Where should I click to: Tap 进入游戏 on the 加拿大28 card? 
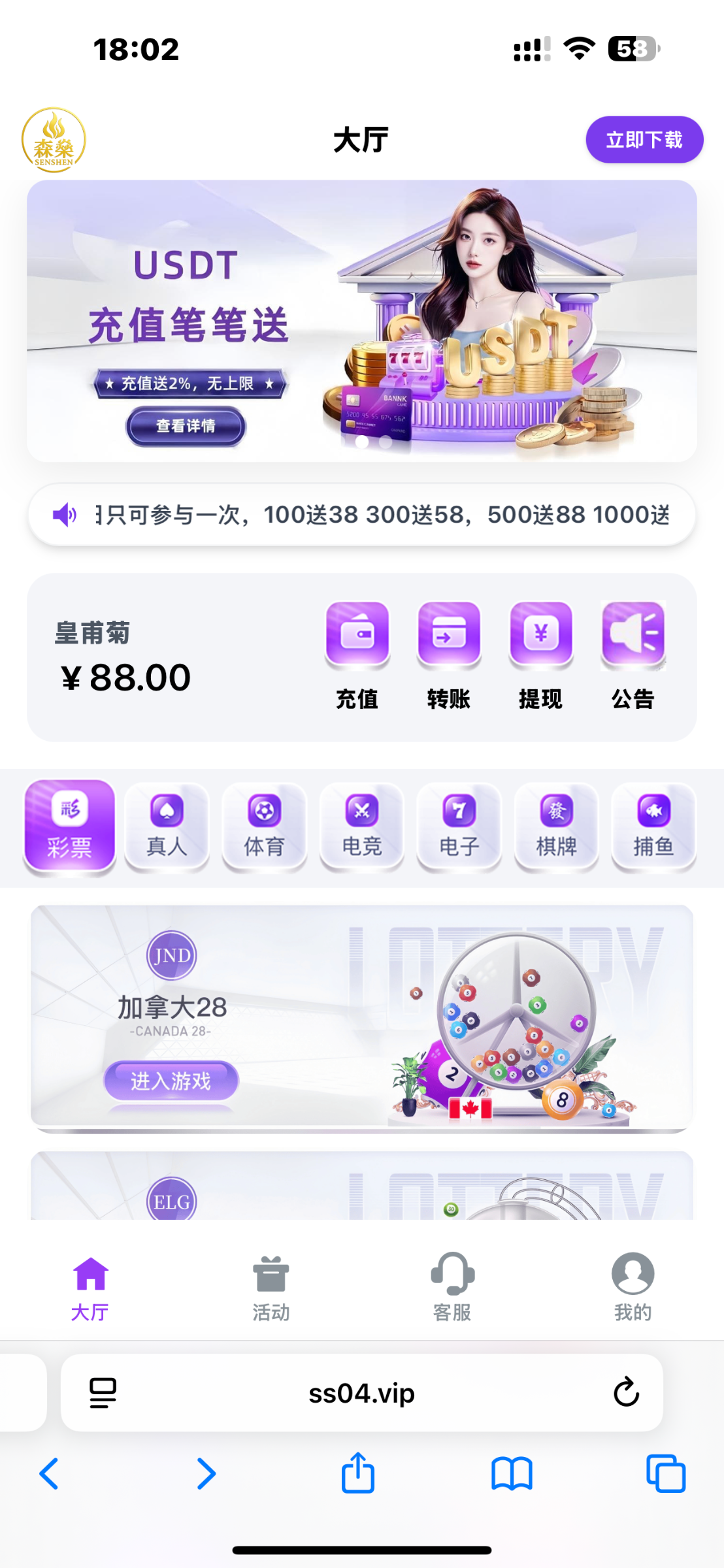coord(171,1081)
